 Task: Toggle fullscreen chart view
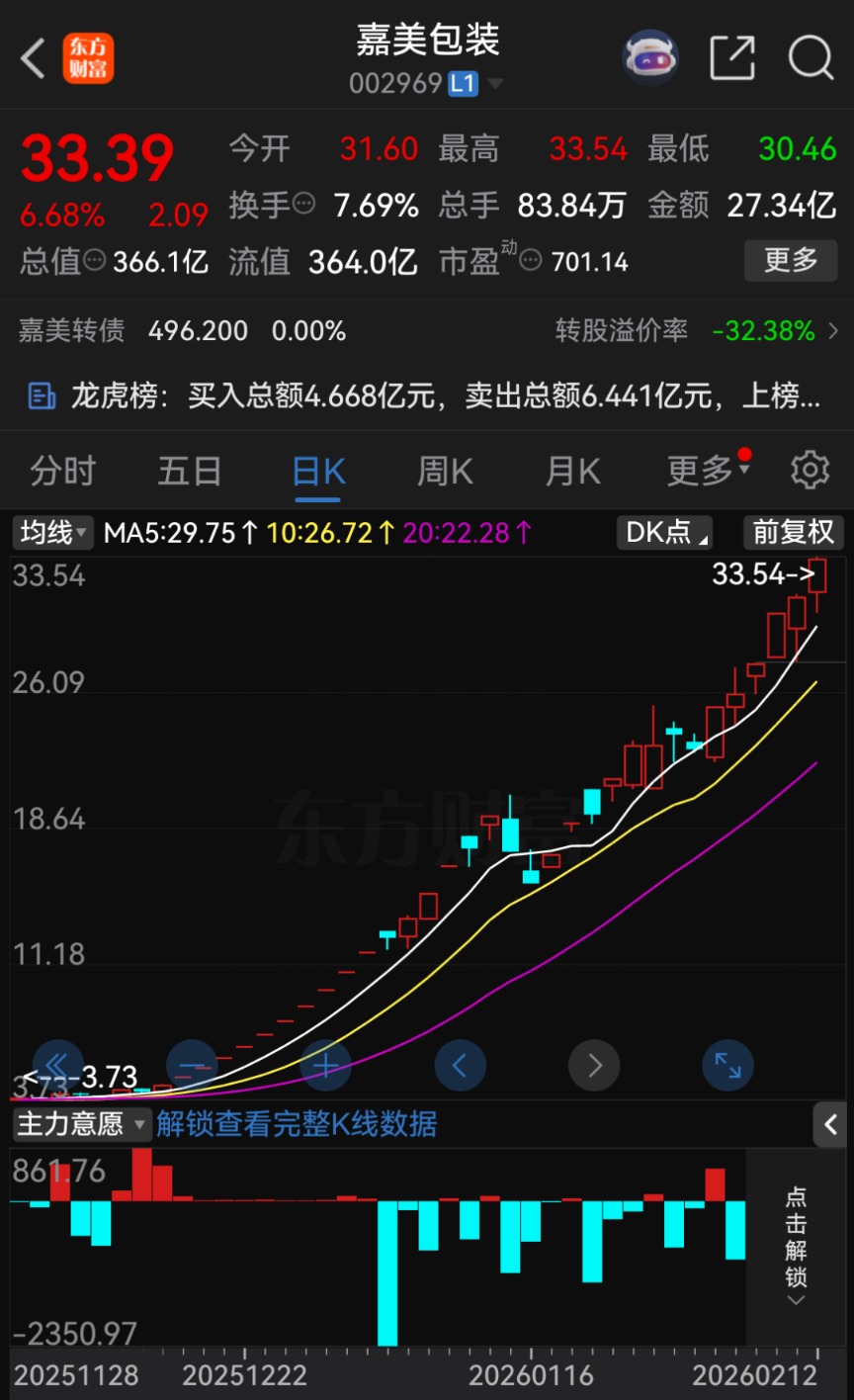coord(727,1065)
